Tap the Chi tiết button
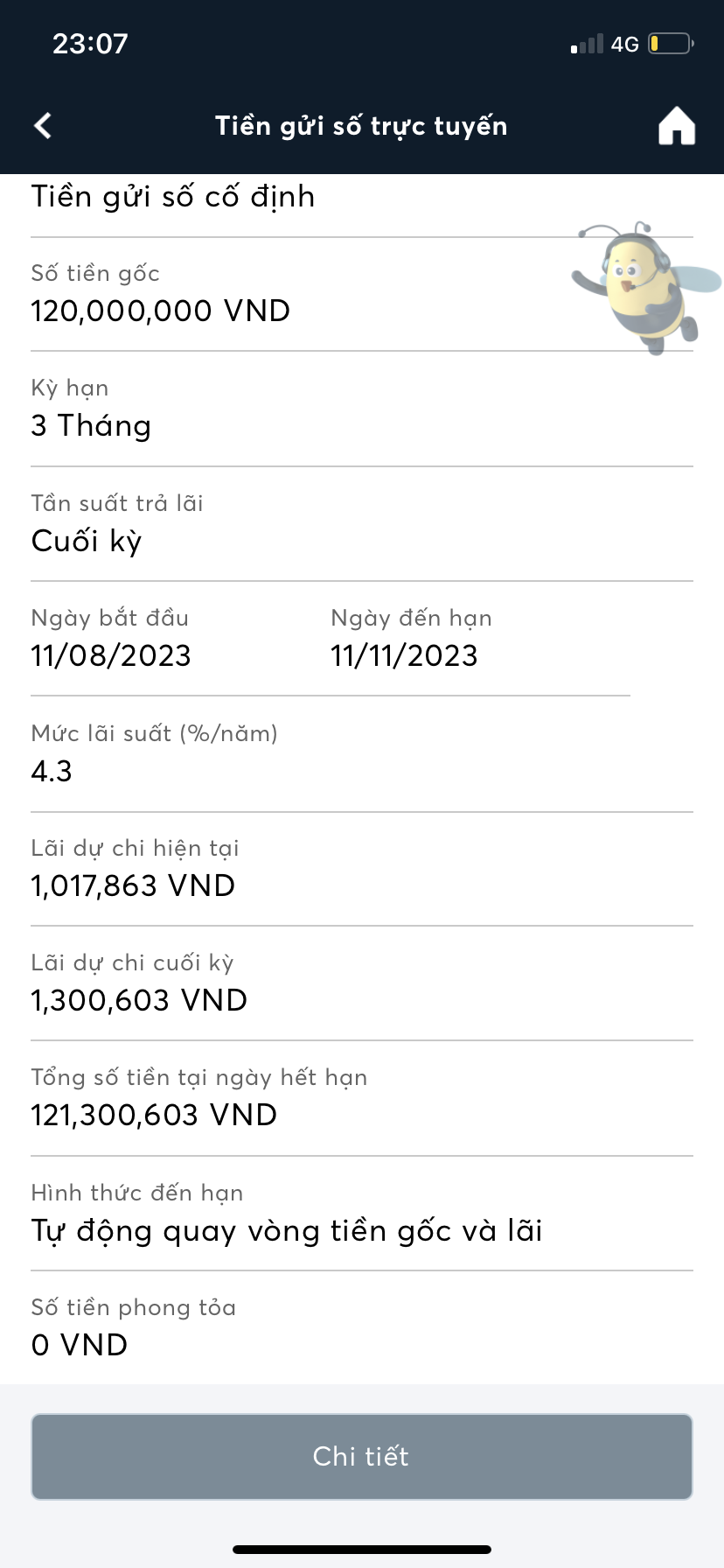This screenshot has height=1568, width=724. 362,1456
